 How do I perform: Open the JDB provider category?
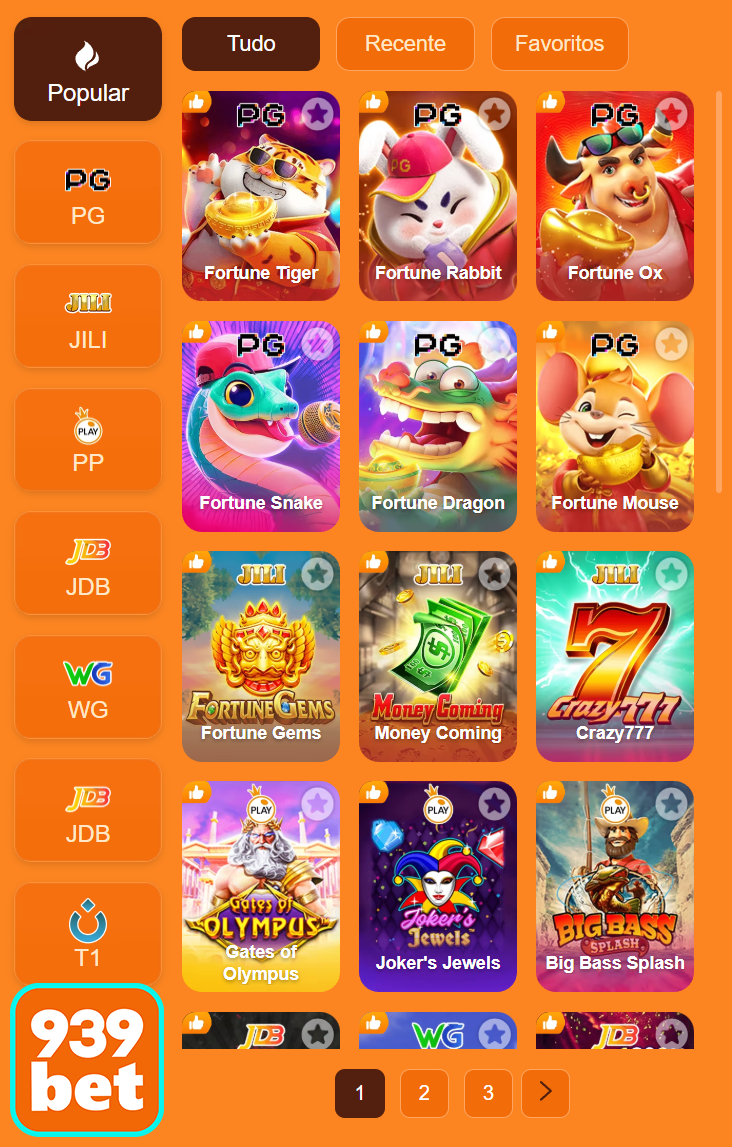pyautogui.click(x=87, y=563)
